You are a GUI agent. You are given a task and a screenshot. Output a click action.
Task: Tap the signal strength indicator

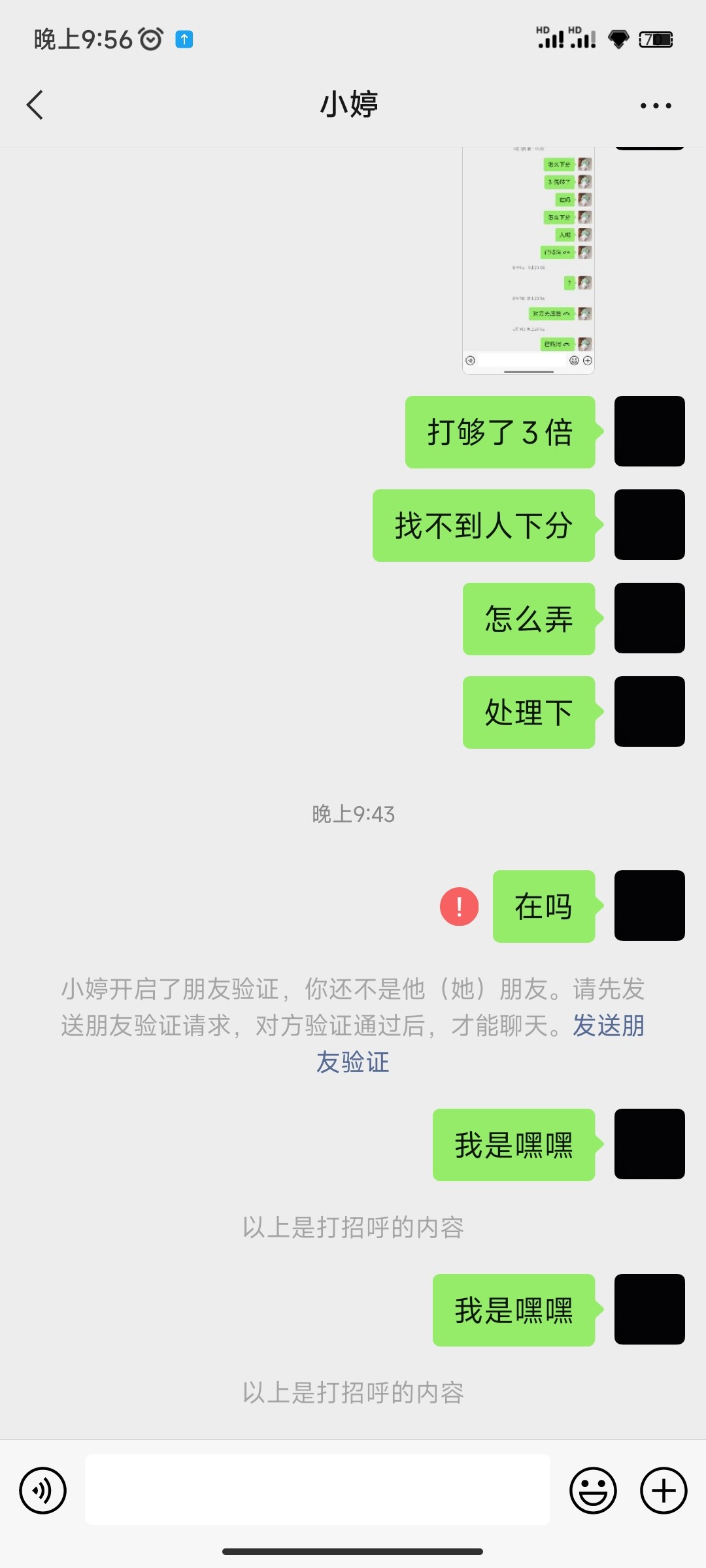[x=552, y=38]
